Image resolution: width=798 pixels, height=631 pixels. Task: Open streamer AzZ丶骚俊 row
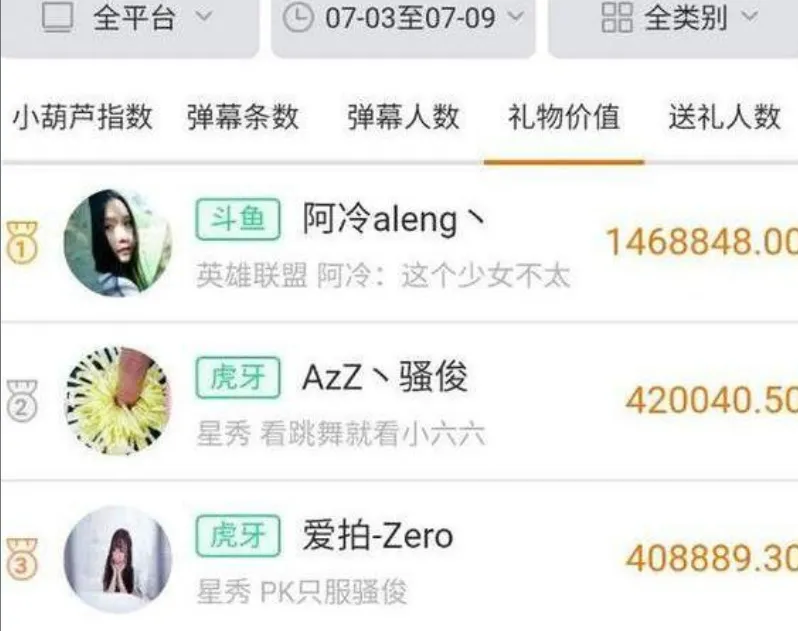click(400, 402)
